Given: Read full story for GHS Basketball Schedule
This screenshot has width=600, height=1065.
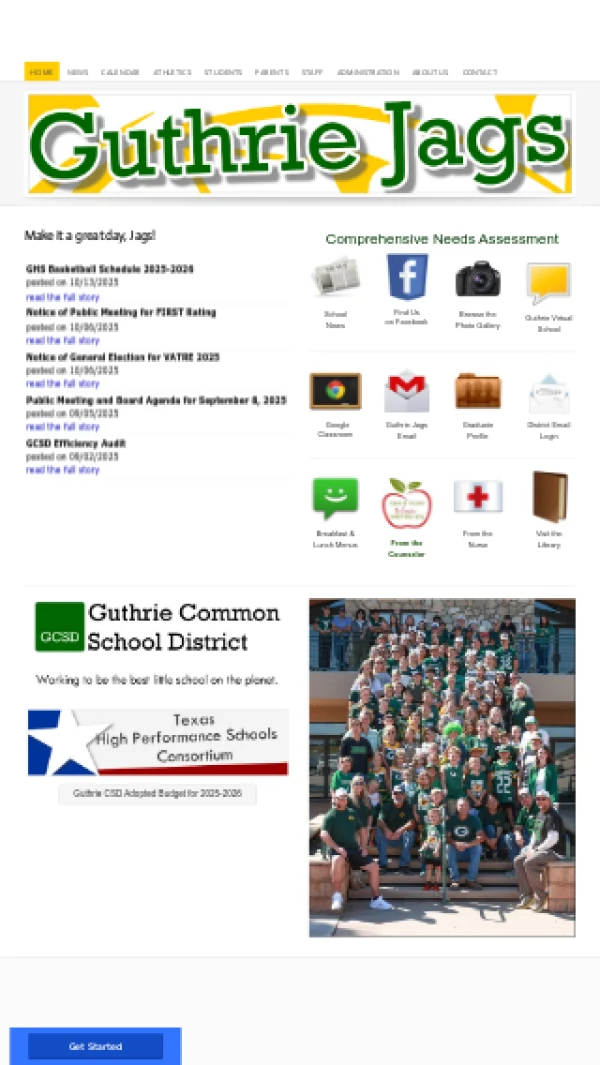Looking at the screenshot, I should [x=63, y=297].
